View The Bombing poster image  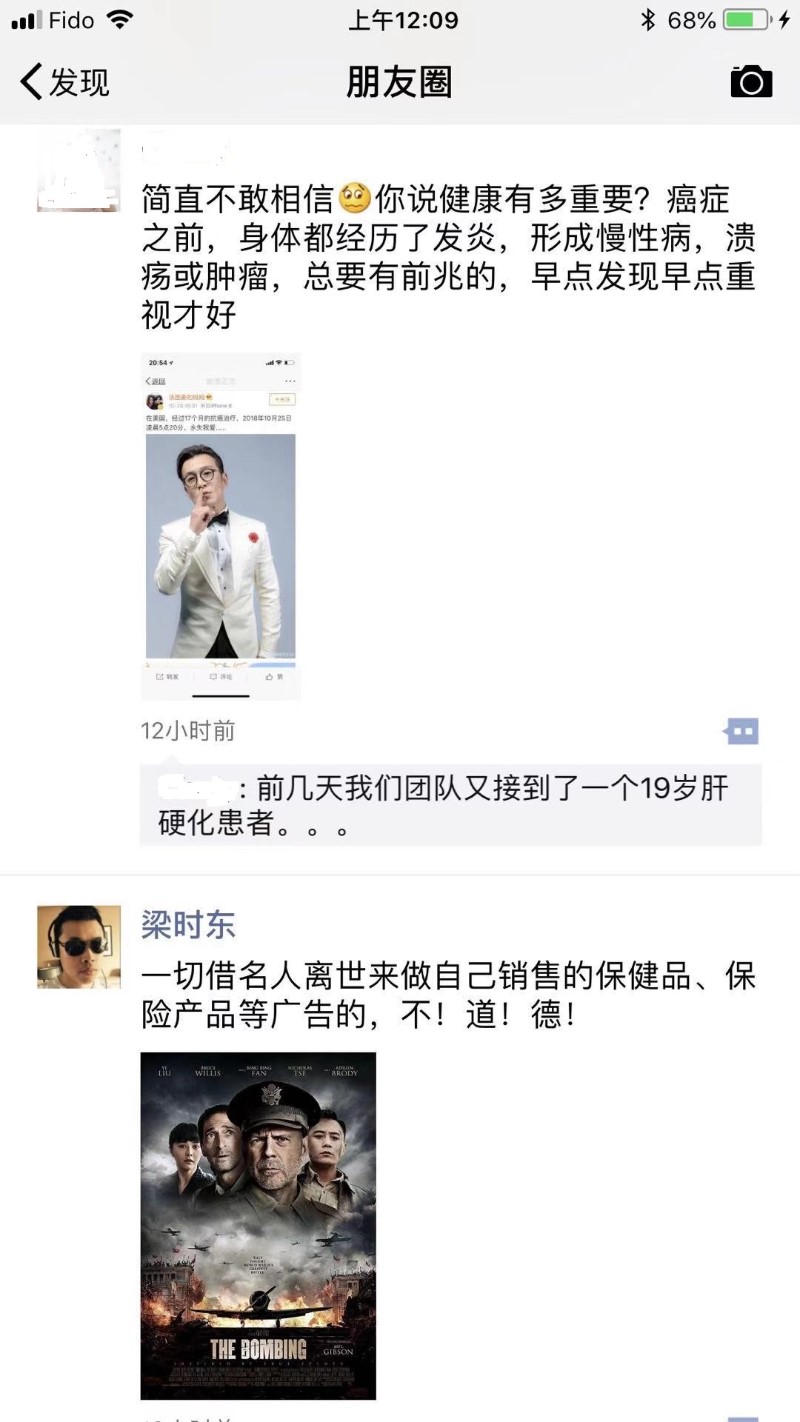258,1225
